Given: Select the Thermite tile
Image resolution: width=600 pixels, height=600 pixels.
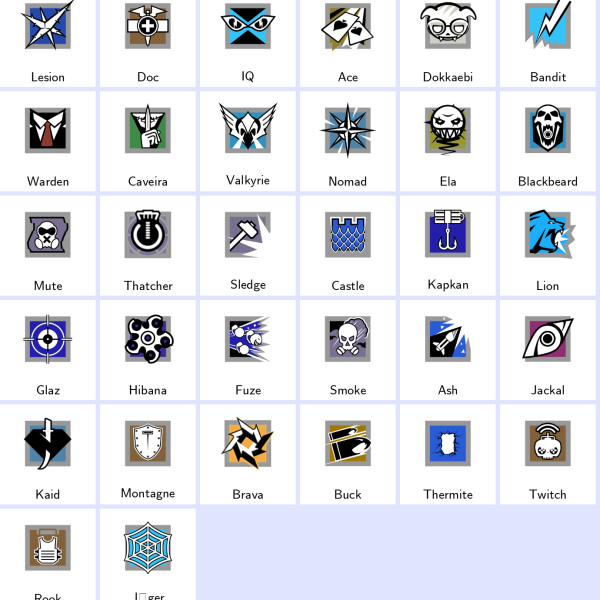Looking at the screenshot, I should tap(448, 453).
